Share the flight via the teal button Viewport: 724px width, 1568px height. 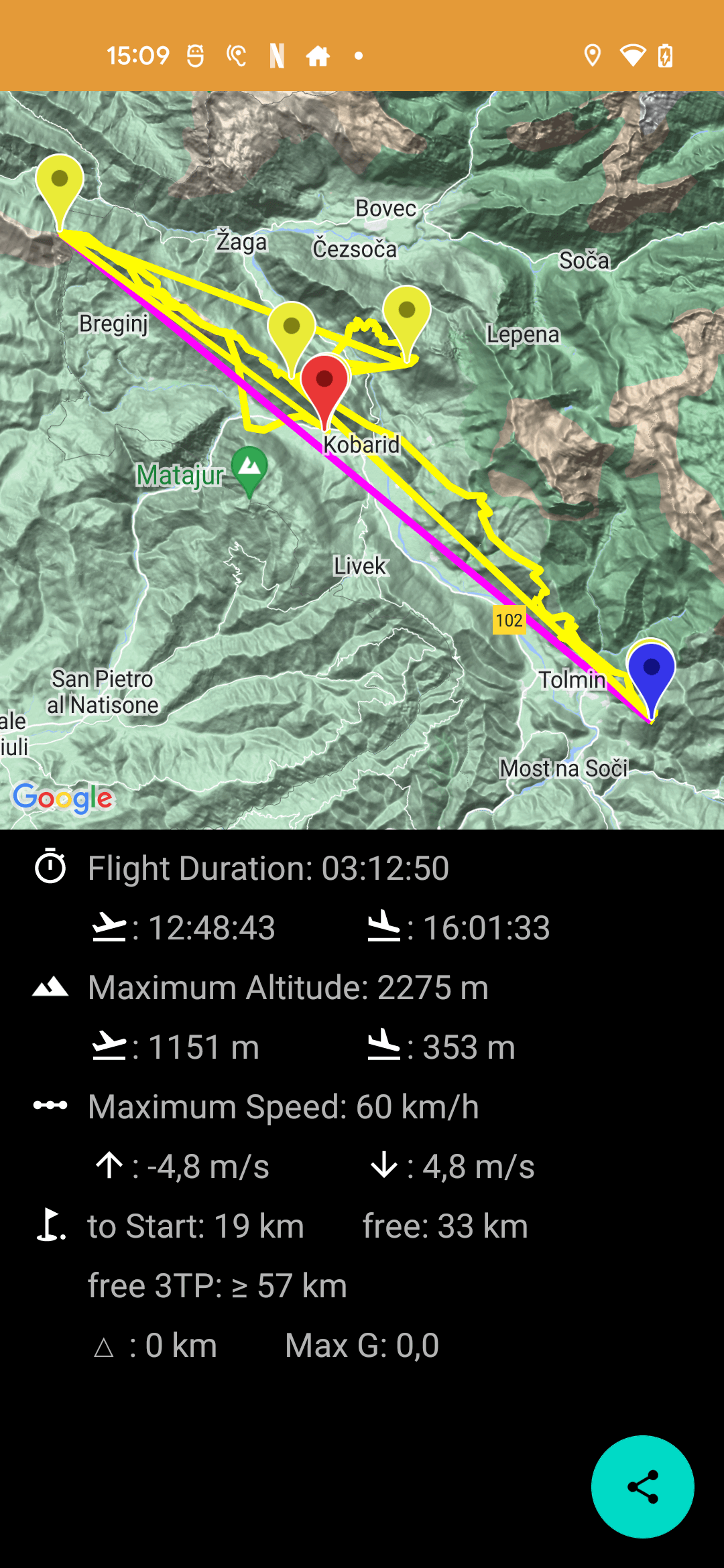[x=642, y=1486]
